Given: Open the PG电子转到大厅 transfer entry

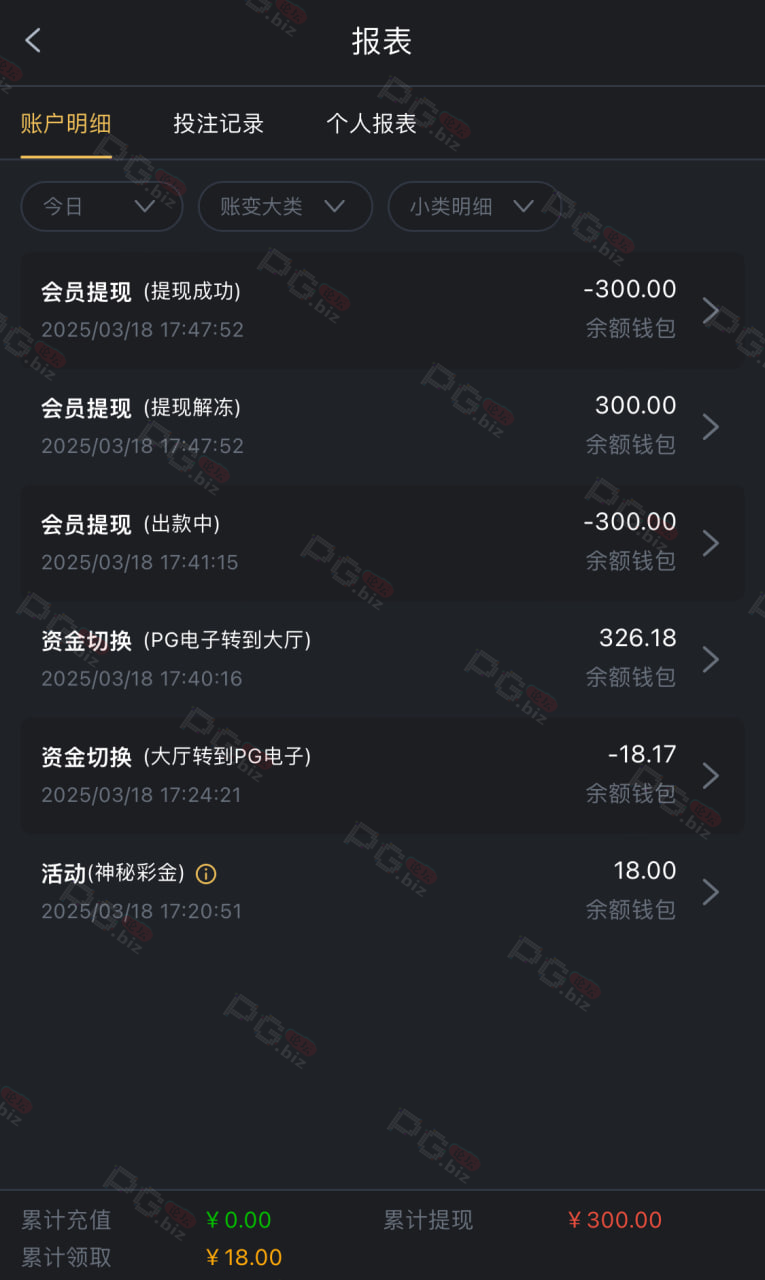Looking at the screenshot, I should [382, 658].
